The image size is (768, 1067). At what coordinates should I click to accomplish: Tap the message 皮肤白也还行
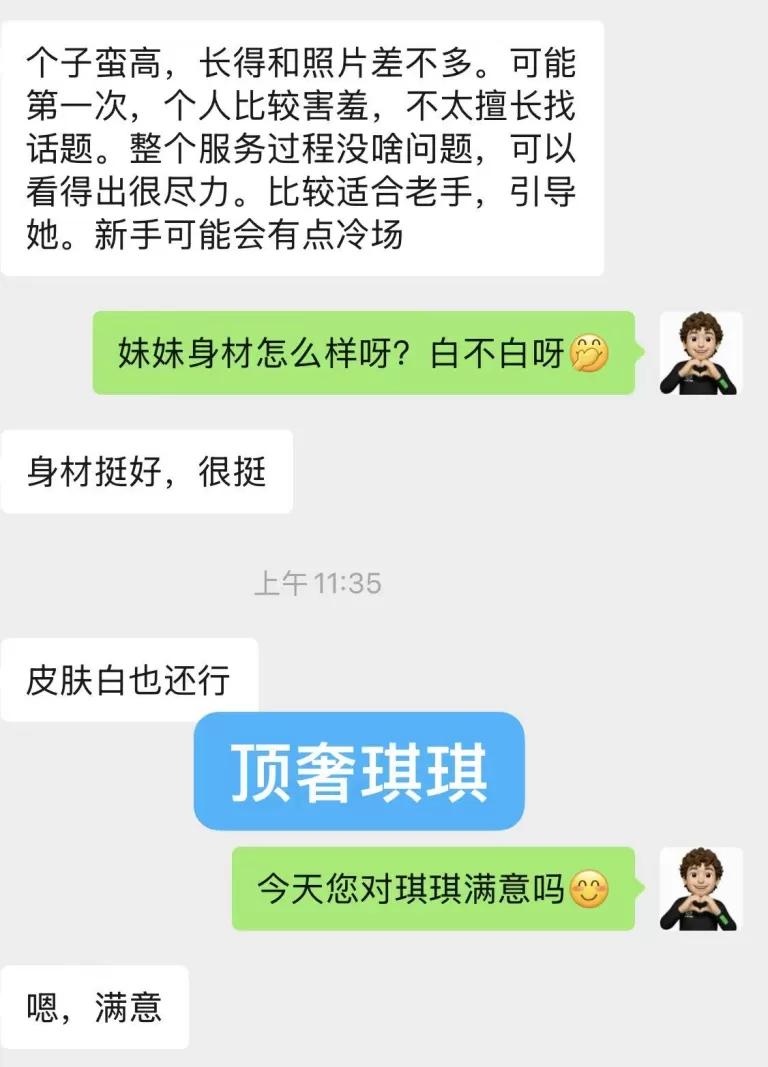click(x=130, y=678)
